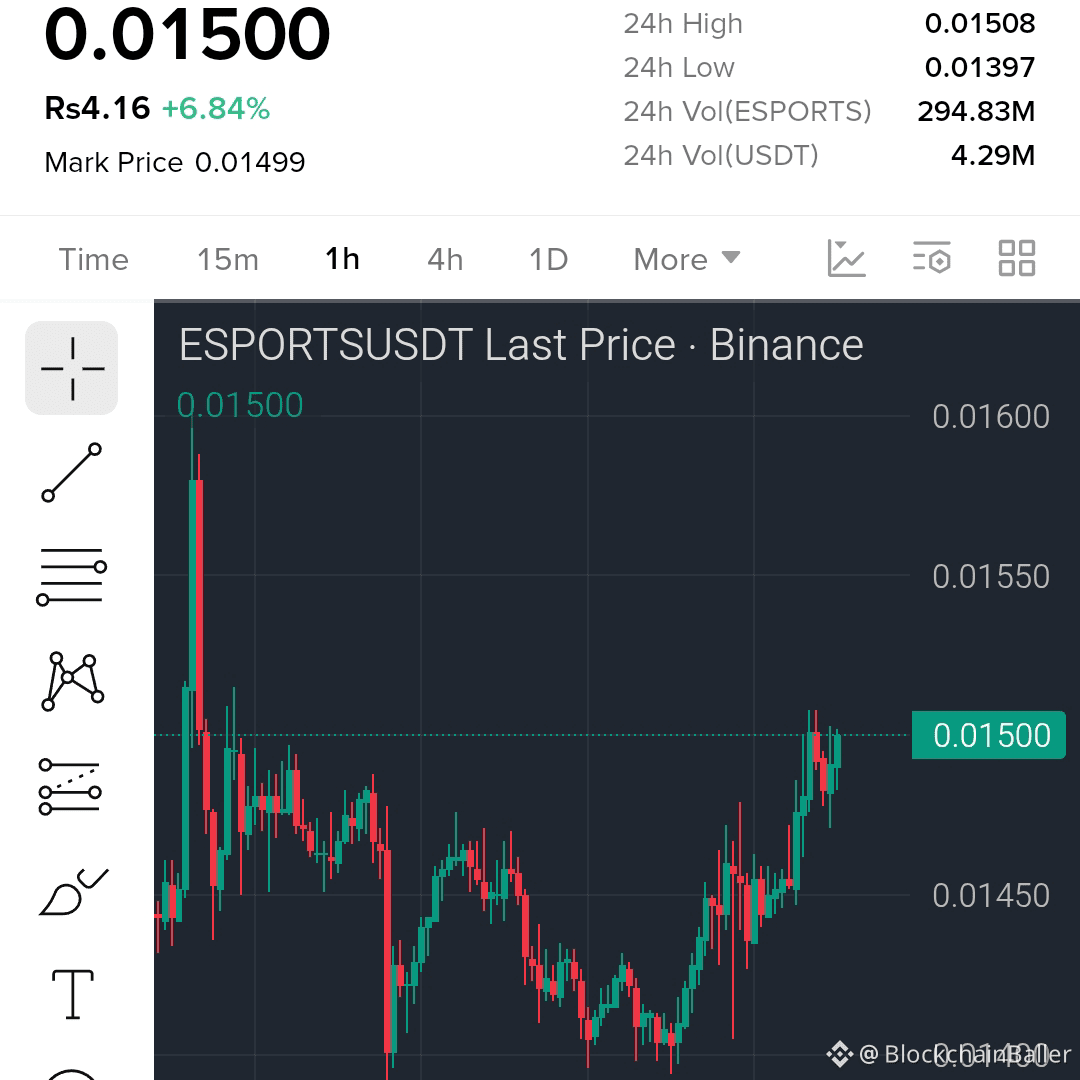Activate the text annotation tool

73,994
